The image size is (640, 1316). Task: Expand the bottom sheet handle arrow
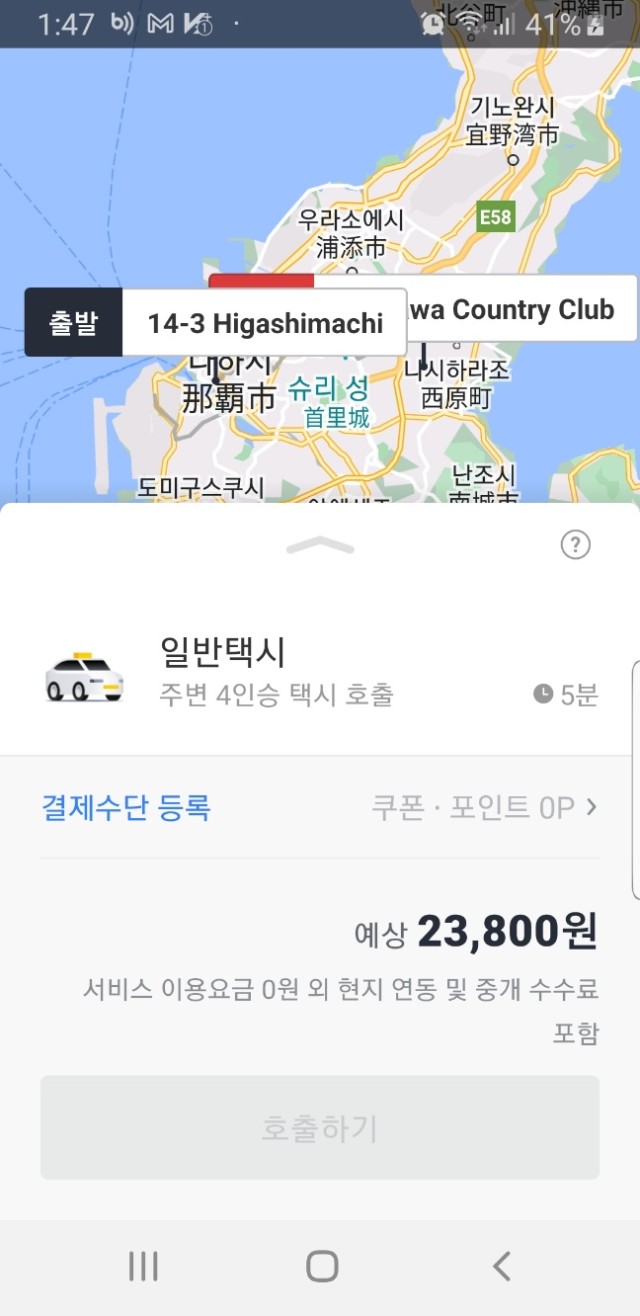320,545
